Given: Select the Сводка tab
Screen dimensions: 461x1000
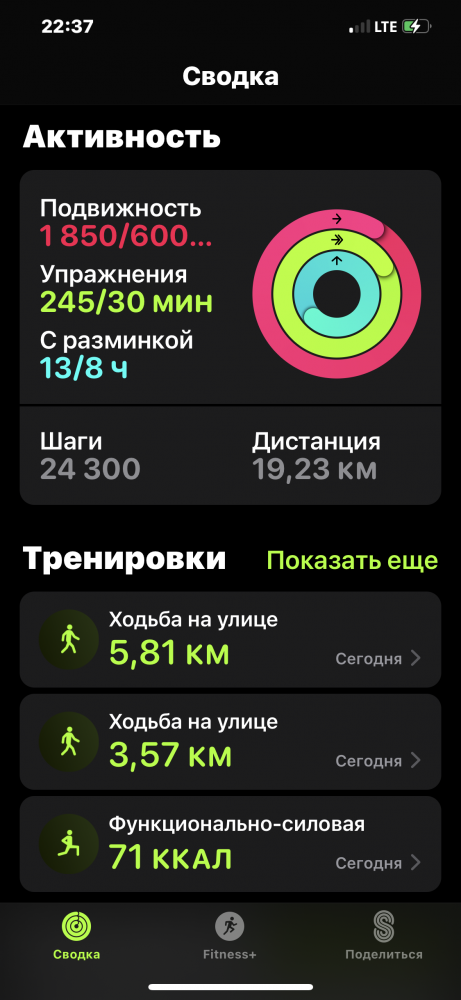Looking at the screenshot, I should pyautogui.click(x=77, y=936).
